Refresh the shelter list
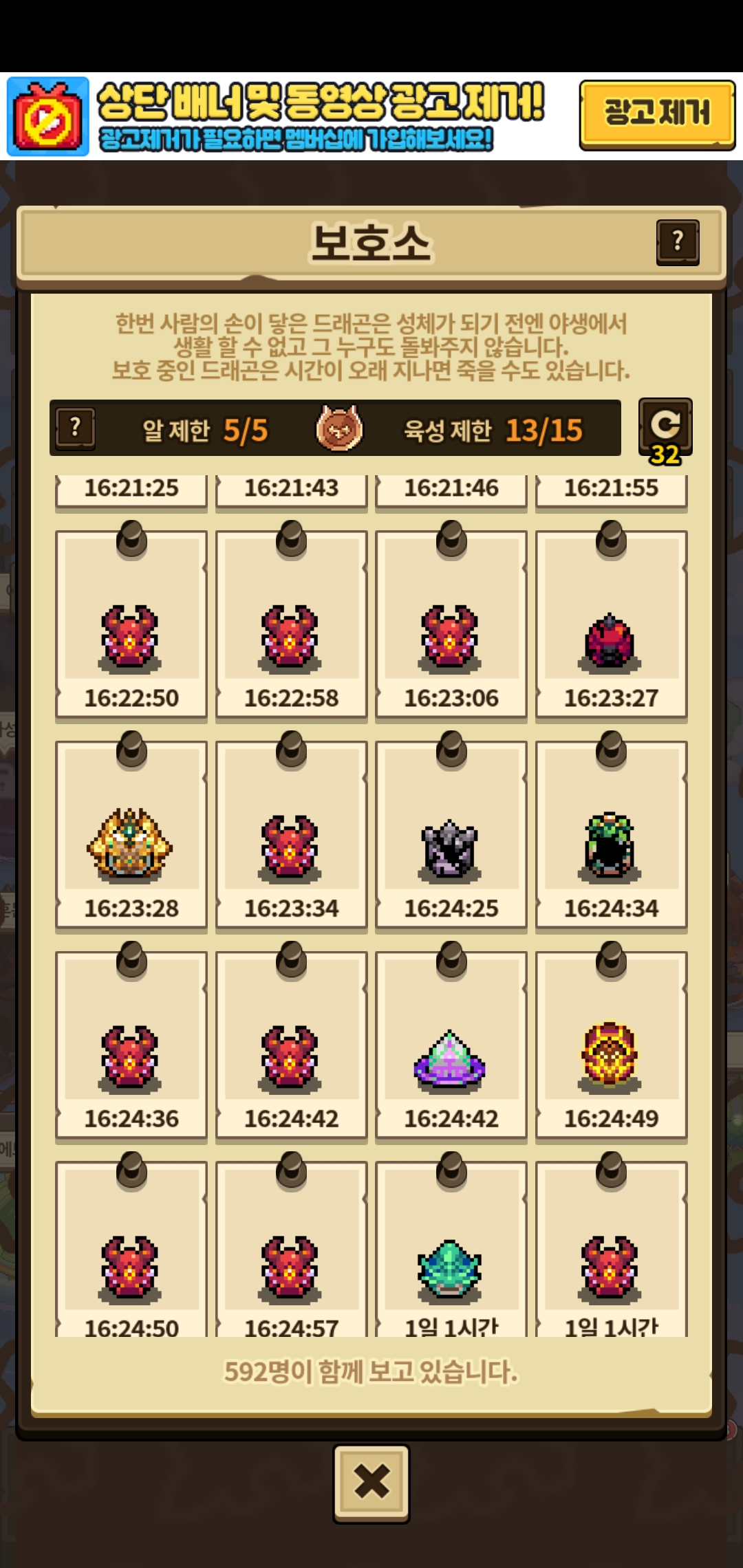743x1568 pixels. (x=665, y=428)
